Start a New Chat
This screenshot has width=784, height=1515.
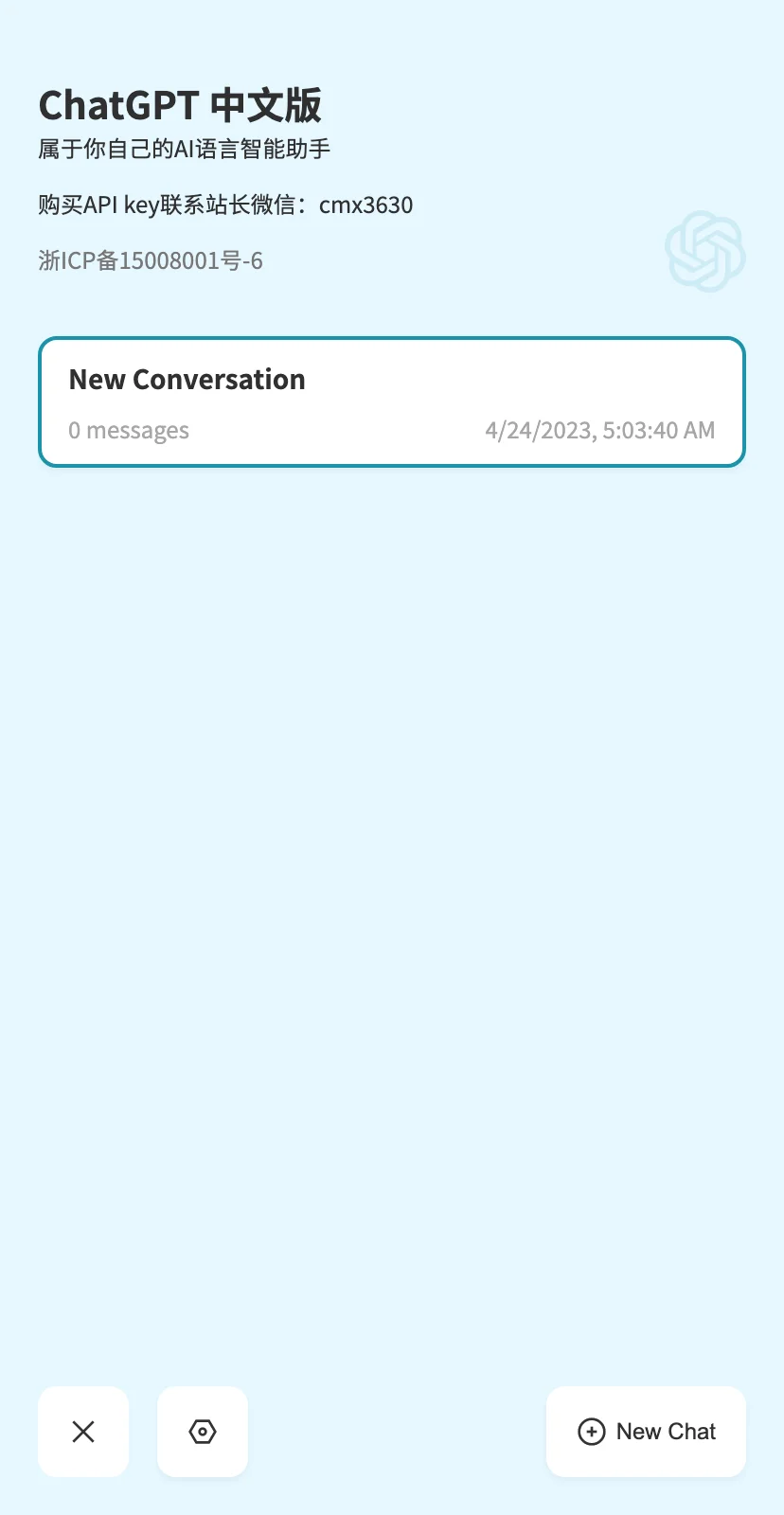pos(647,1432)
